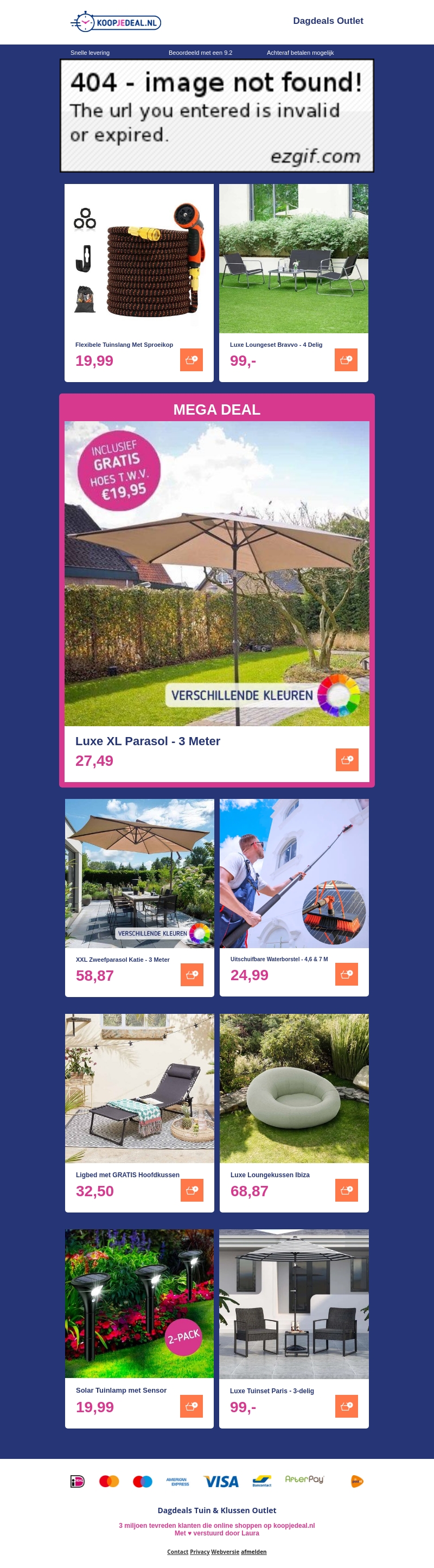
Task: Add Luxe Tuinset Paris 3-delig to cart
Action: (346, 1406)
